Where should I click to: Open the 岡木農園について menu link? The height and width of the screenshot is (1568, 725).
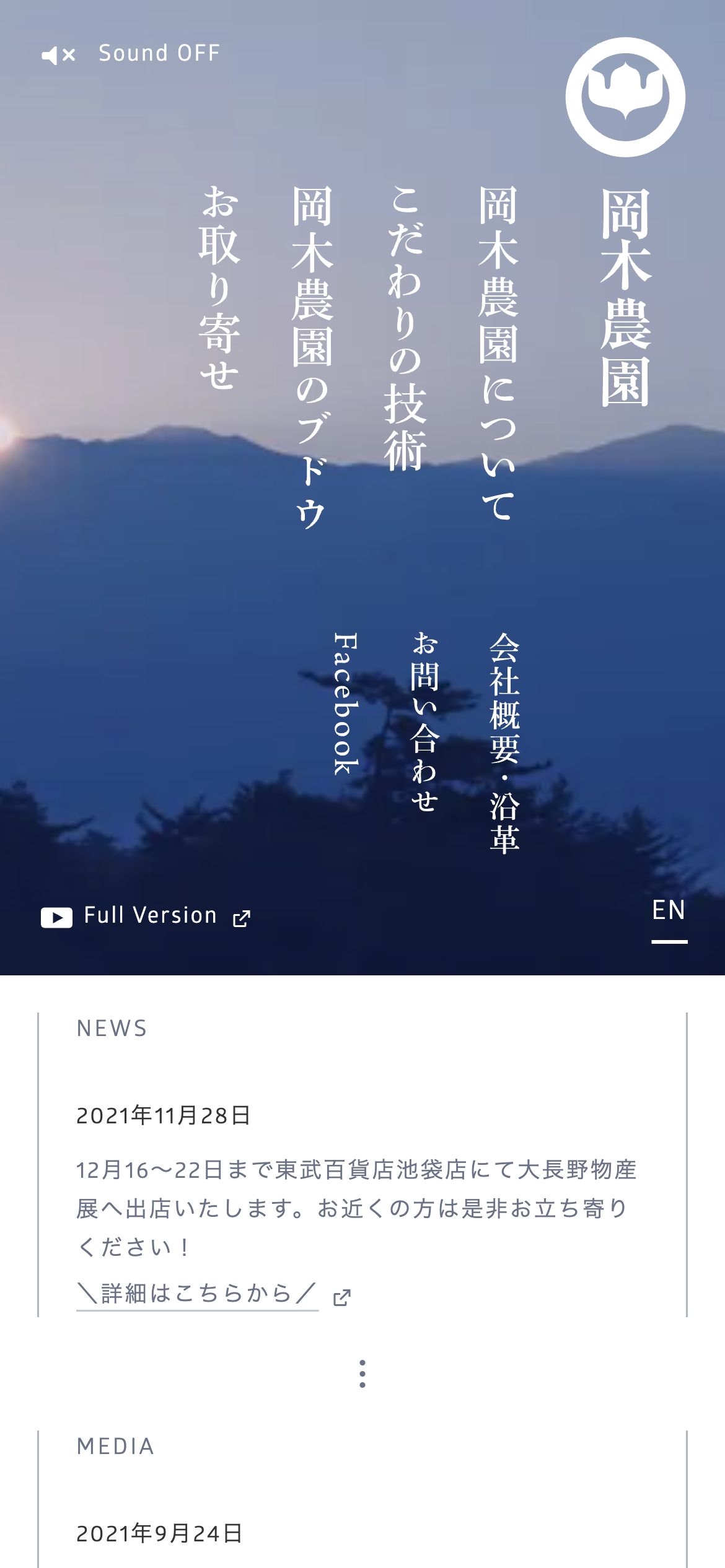click(498, 353)
